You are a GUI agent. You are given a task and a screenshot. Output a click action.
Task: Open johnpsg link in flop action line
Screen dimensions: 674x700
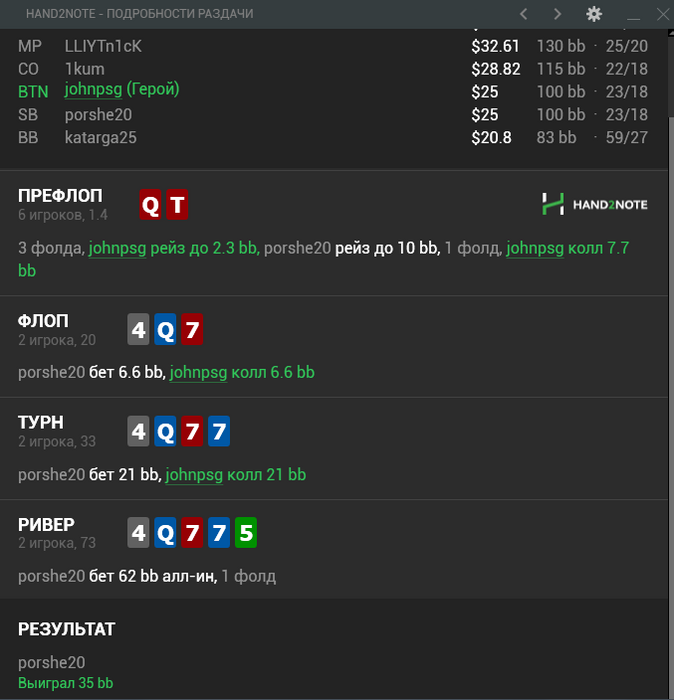pyautogui.click(x=198, y=372)
